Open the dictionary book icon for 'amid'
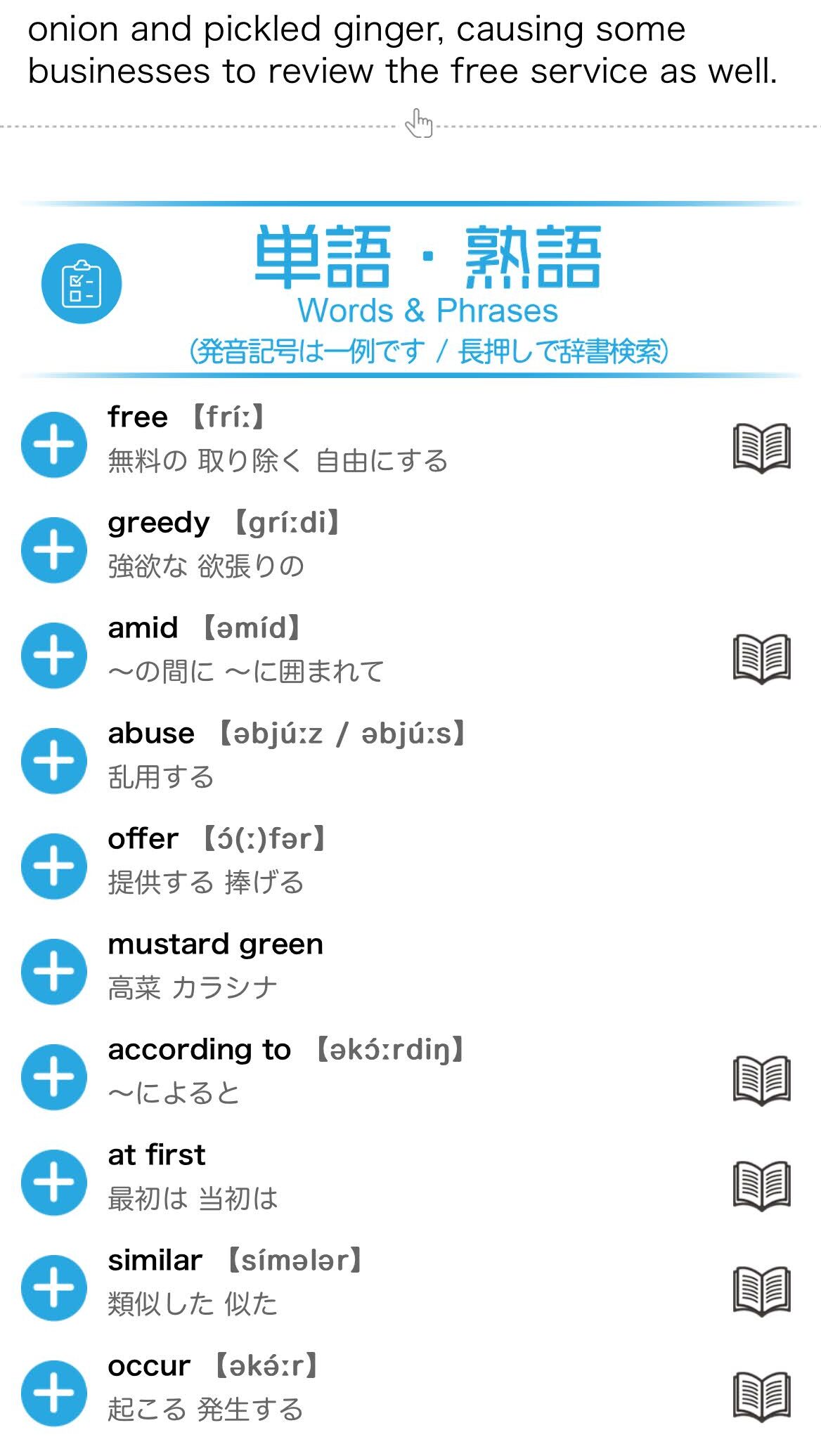Viewport: 821px width, 1456px height. (x=761, y=658)
